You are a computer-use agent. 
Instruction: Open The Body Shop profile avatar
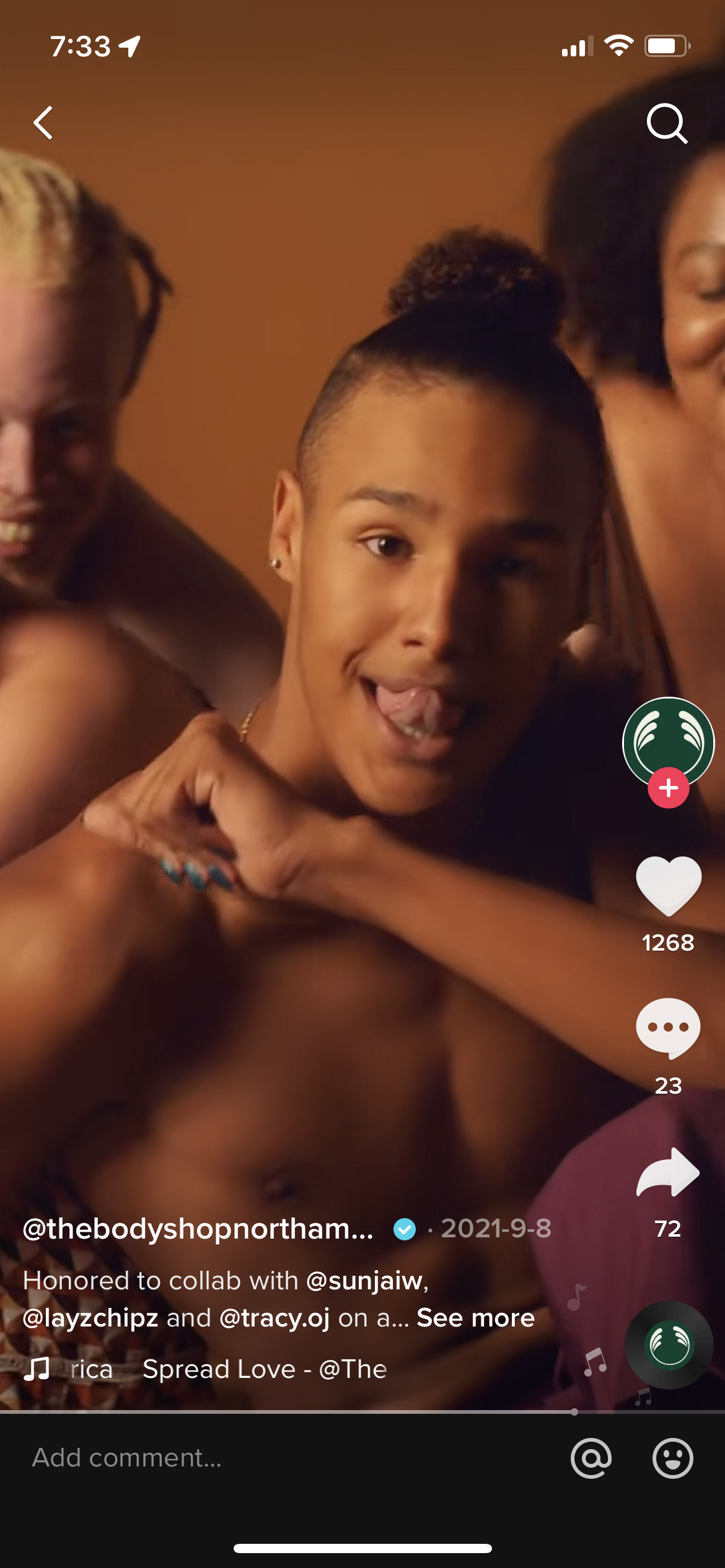point(668,743)
